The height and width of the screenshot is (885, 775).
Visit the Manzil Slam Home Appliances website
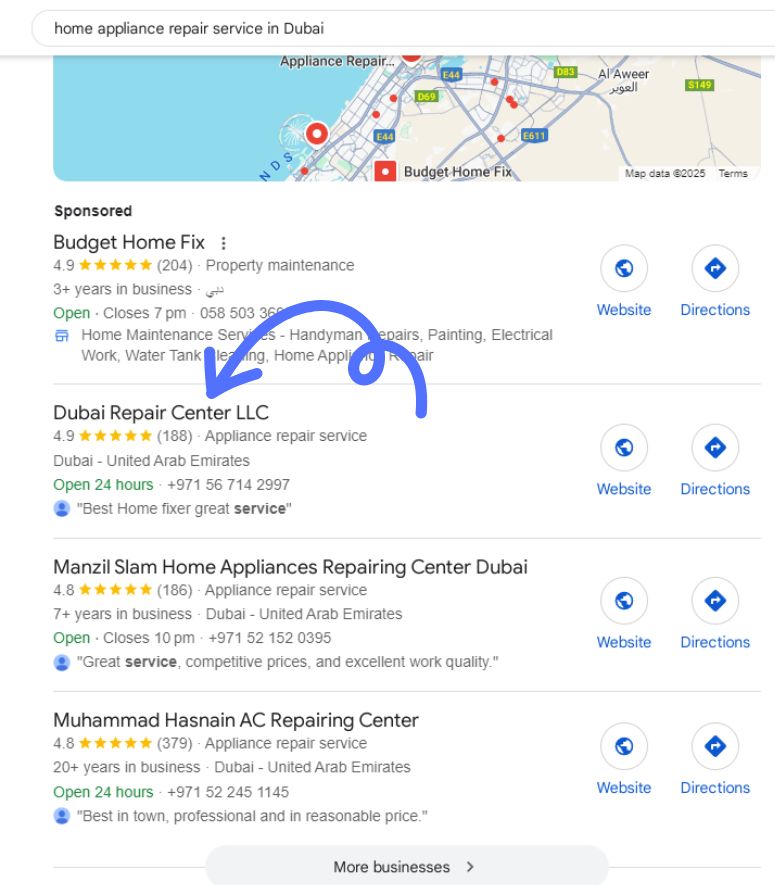pyautogui.click(x=624, y=615)
